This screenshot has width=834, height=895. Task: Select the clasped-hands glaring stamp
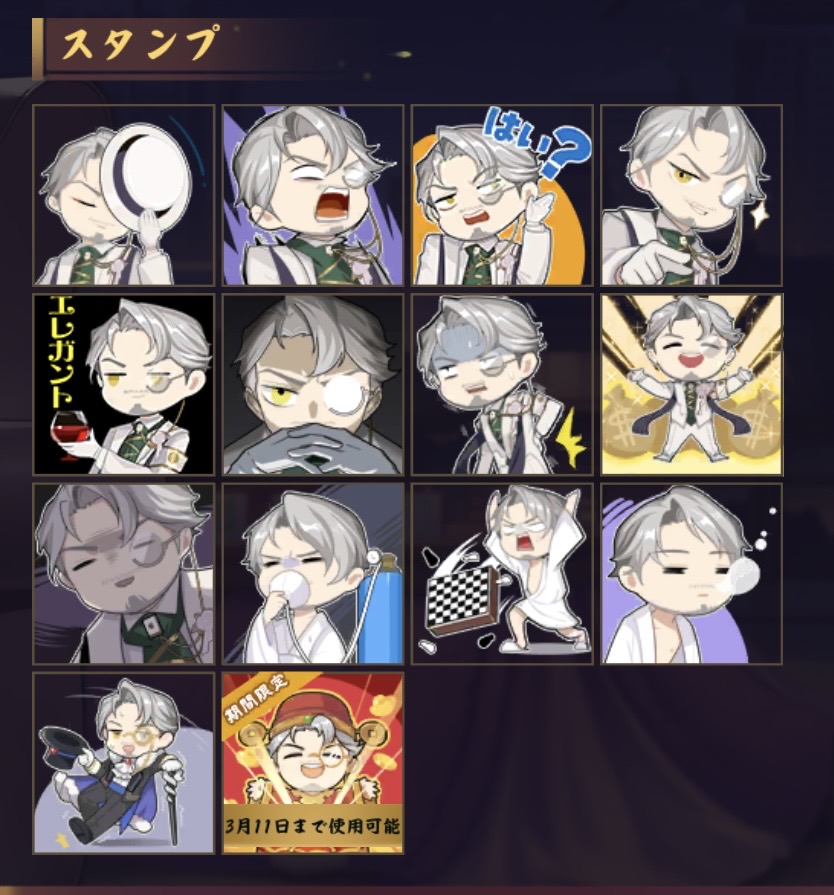click(x=313, y=385)
